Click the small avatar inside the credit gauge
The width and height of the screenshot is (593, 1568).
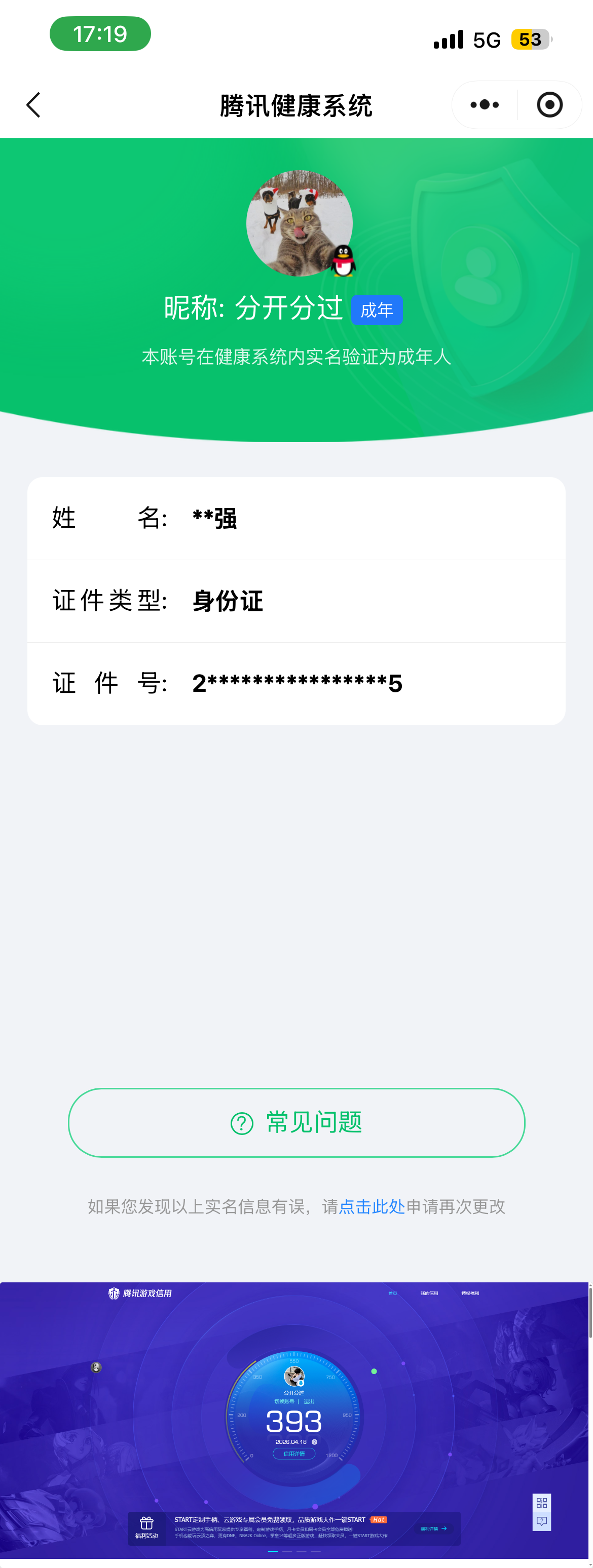click(x=294, y=1376)
